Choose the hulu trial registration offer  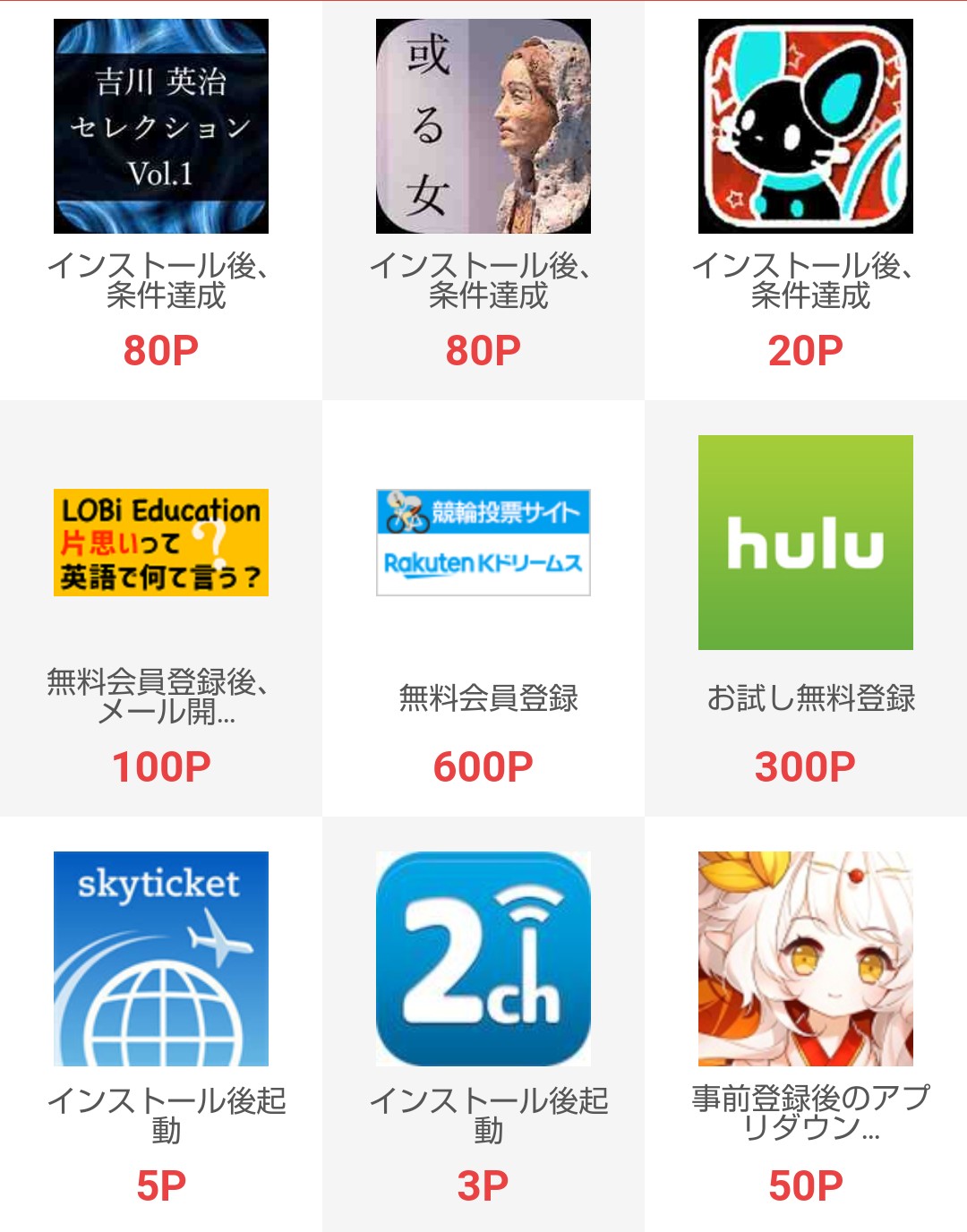(806, 543)
